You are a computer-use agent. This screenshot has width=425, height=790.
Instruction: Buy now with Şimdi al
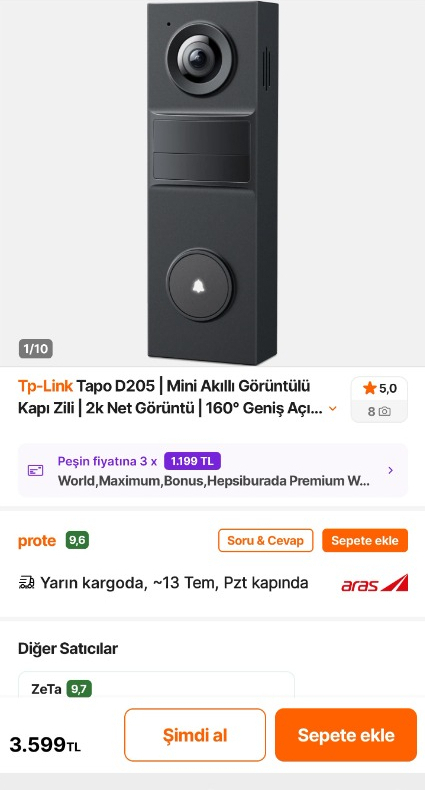coord(195,735)
